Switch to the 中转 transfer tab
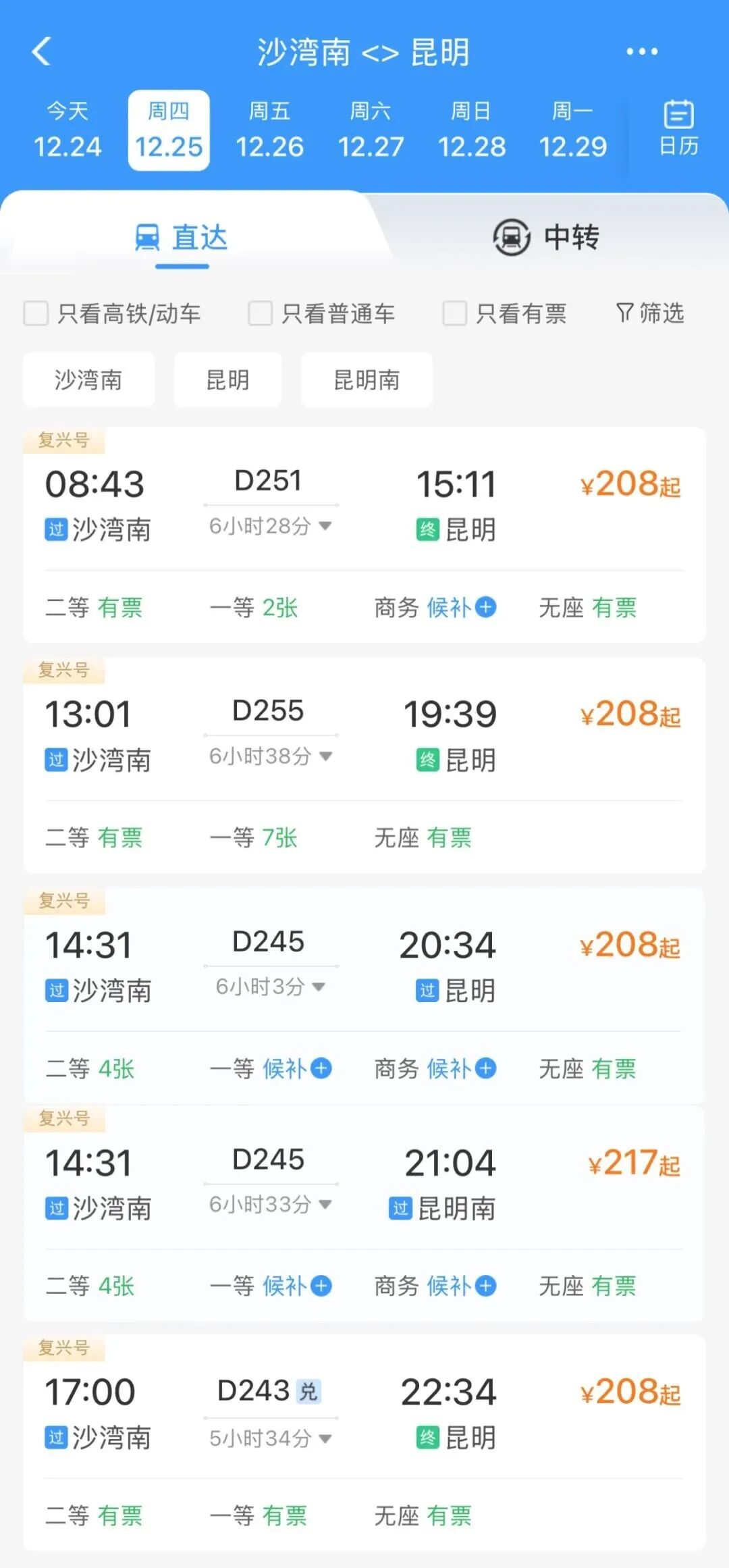This screenshot has width=729, height=1568. 545,237
